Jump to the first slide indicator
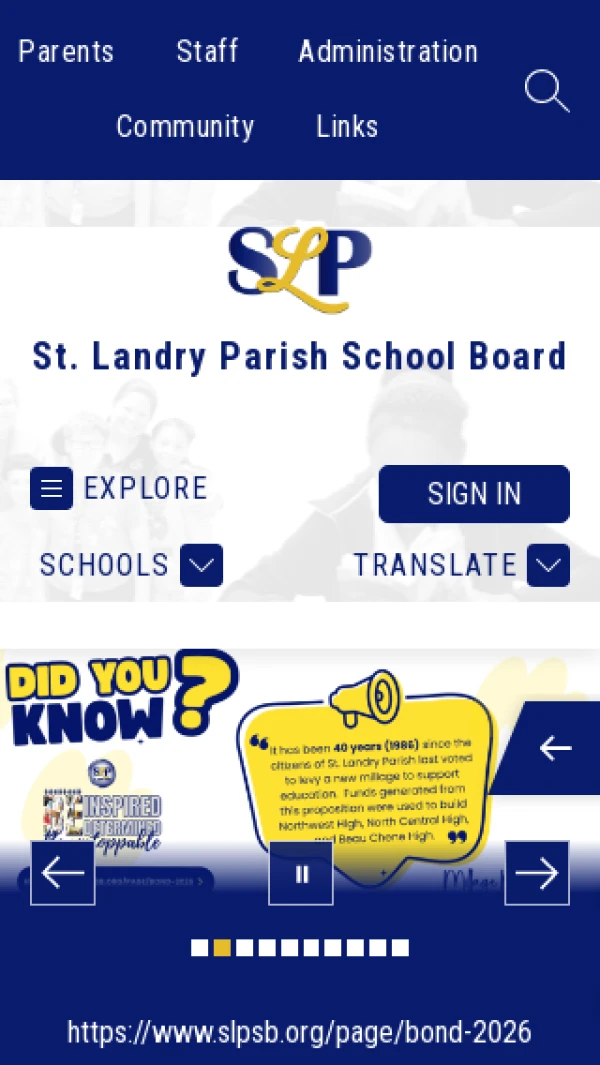The width and height of the screenshot is (600, 1065). tap(200, 948)
